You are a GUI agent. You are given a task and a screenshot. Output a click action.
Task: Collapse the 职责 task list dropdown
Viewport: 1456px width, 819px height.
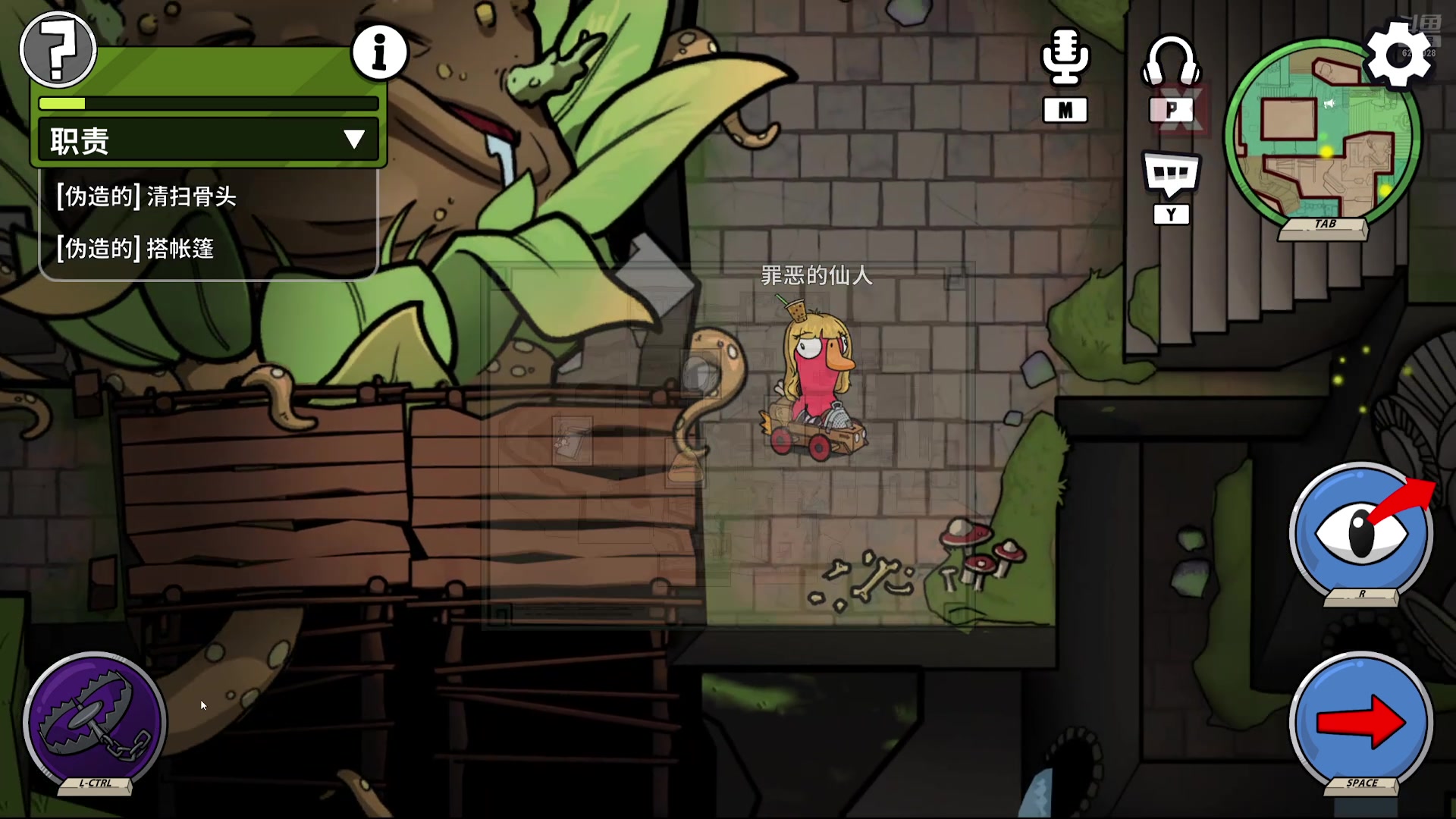coord(353,140)
